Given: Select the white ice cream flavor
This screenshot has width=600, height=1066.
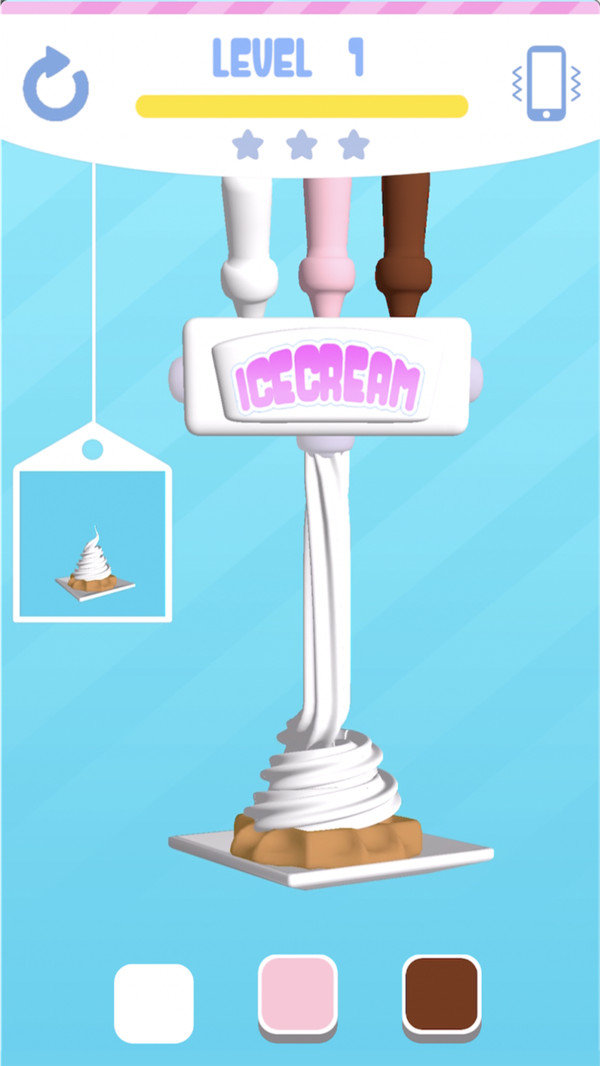Looking at the screenshot, I should click(x=154, y=1002).
